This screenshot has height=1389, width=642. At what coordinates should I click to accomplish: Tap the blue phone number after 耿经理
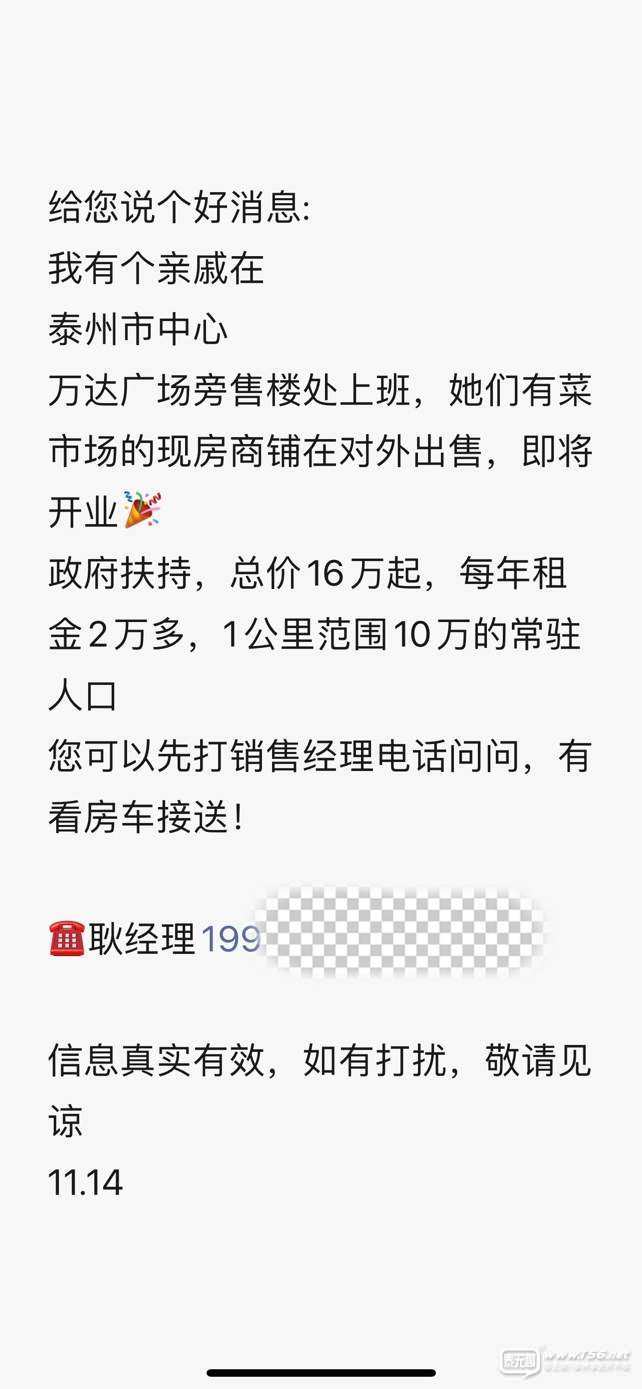pos(232,940)
